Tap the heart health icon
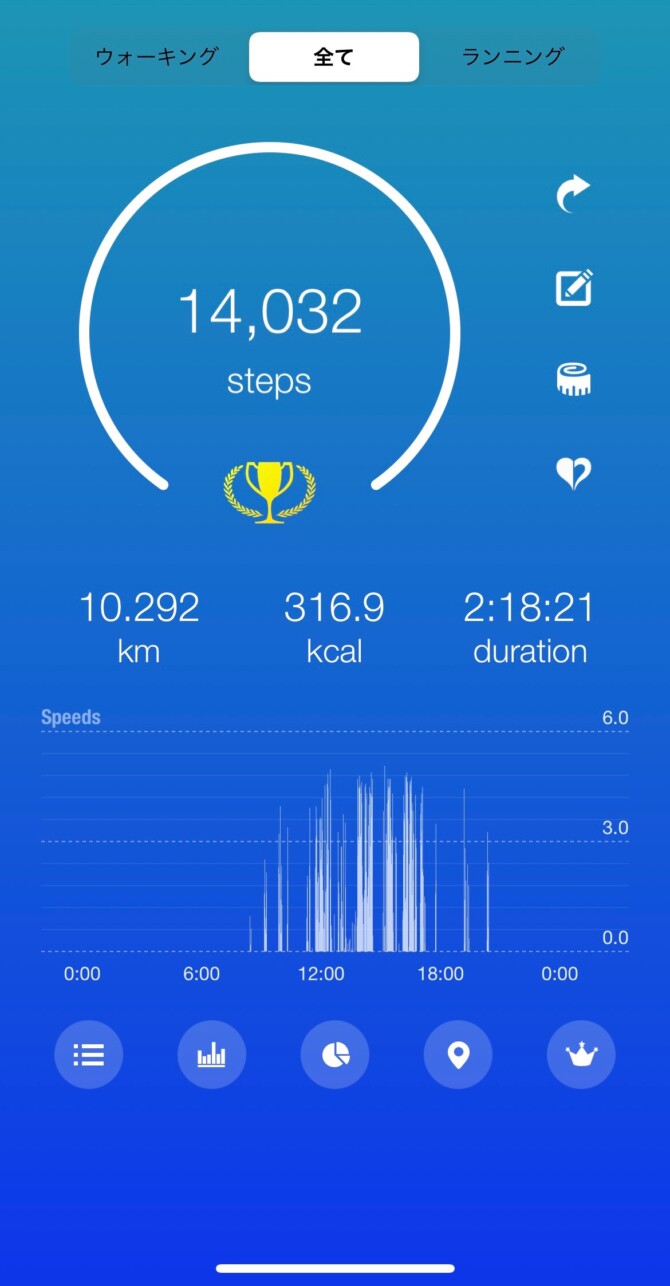This screenshot has height=1286, width=670. (x=574, y=472)
